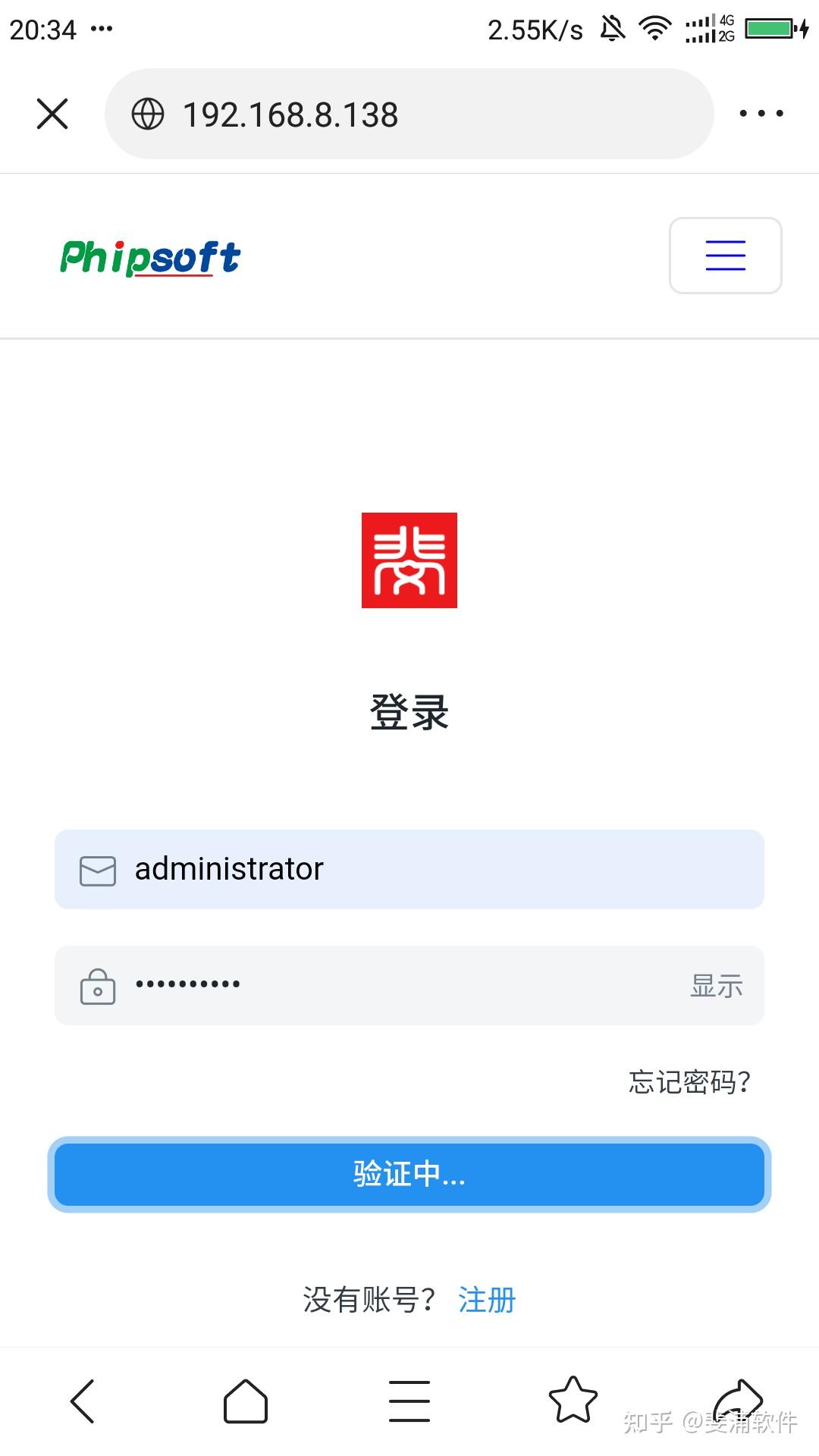The width and height of the screenshot is (819, 1456).
Task: Tap the 192.168.8.138 address bar
Action: click(x=409, y=114)
